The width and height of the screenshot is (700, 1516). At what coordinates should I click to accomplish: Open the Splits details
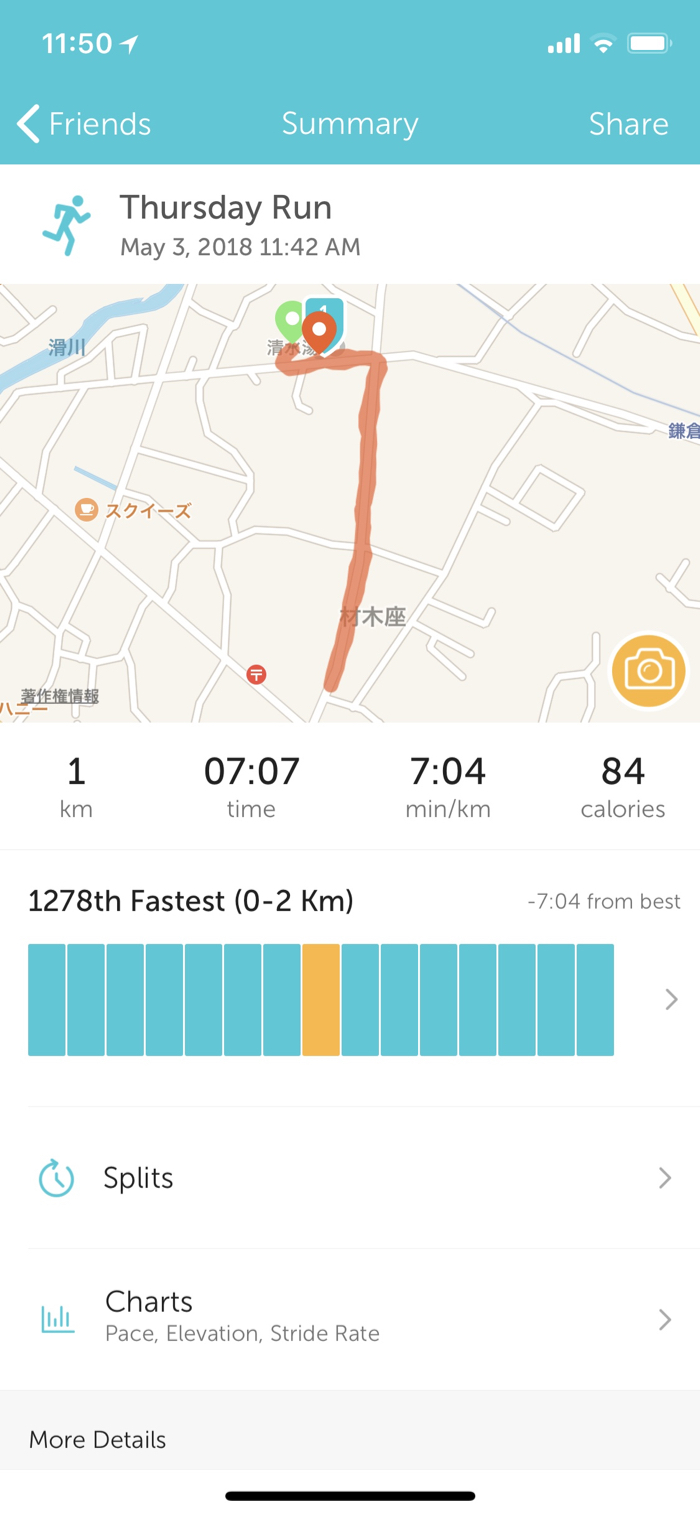click(350, 1178)
